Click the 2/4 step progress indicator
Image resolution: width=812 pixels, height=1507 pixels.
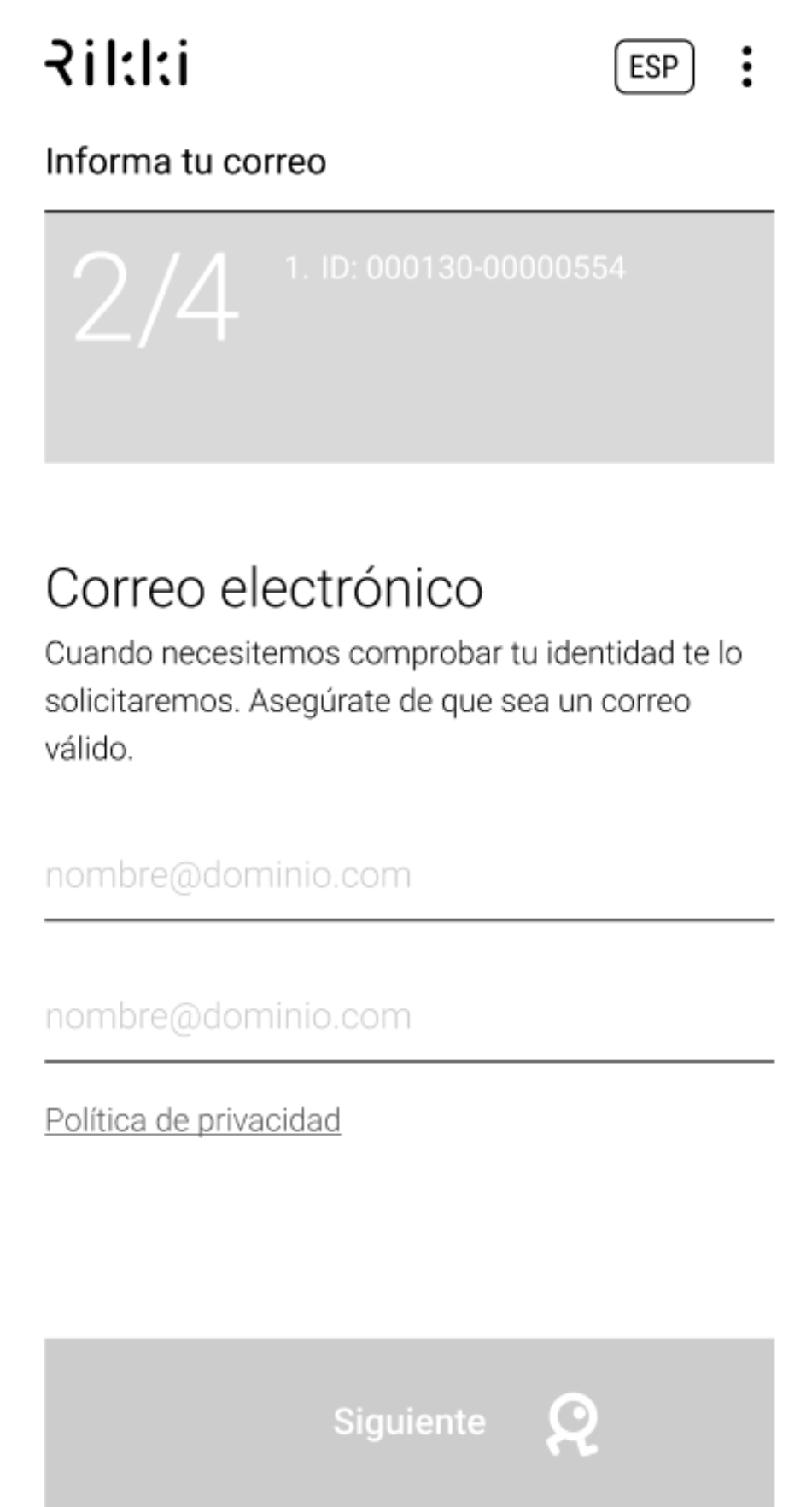point(154,295)
